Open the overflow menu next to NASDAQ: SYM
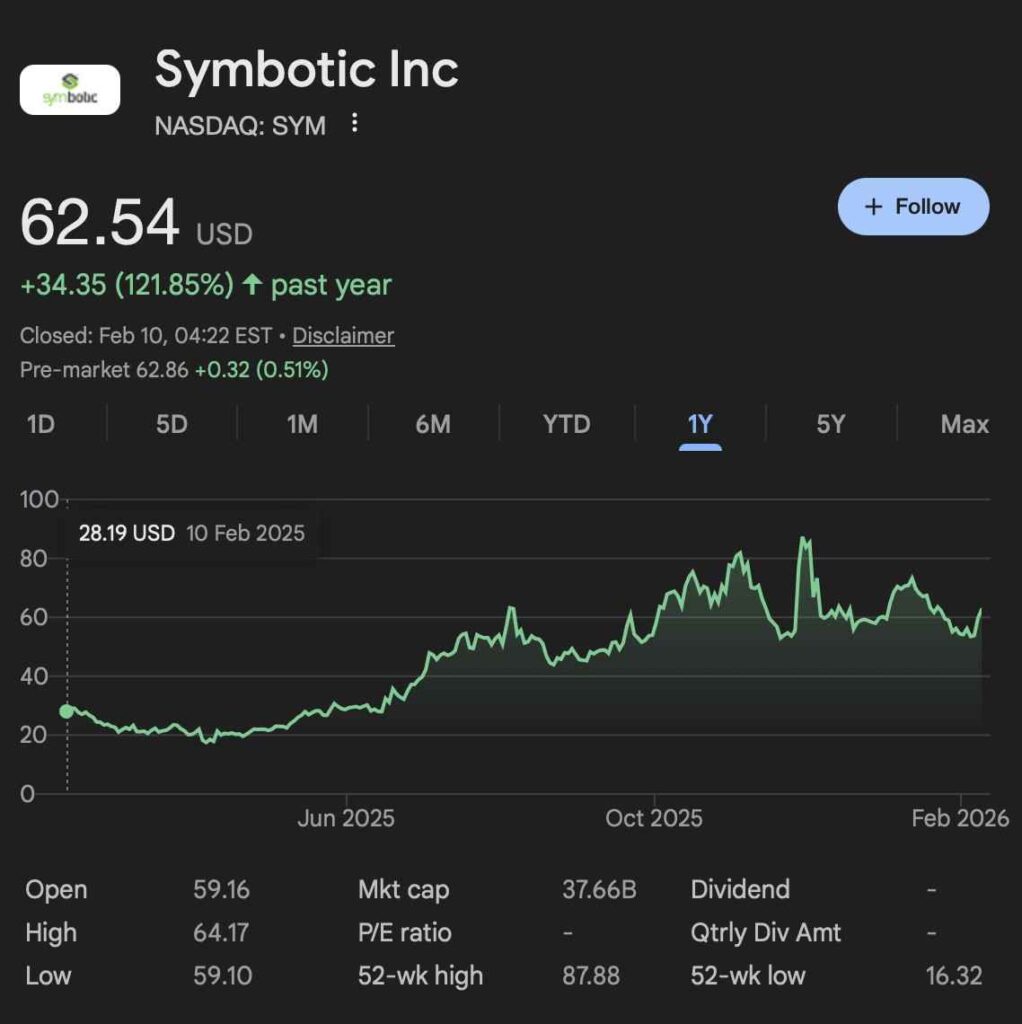This screenshot has height=1024, width=1022. 354,125
